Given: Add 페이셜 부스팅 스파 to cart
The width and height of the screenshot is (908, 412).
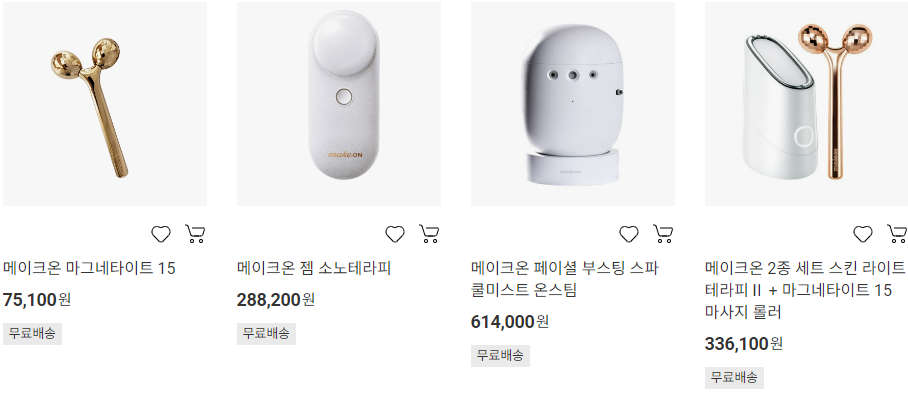Looking at the screenshot, I should coord(663,234).
